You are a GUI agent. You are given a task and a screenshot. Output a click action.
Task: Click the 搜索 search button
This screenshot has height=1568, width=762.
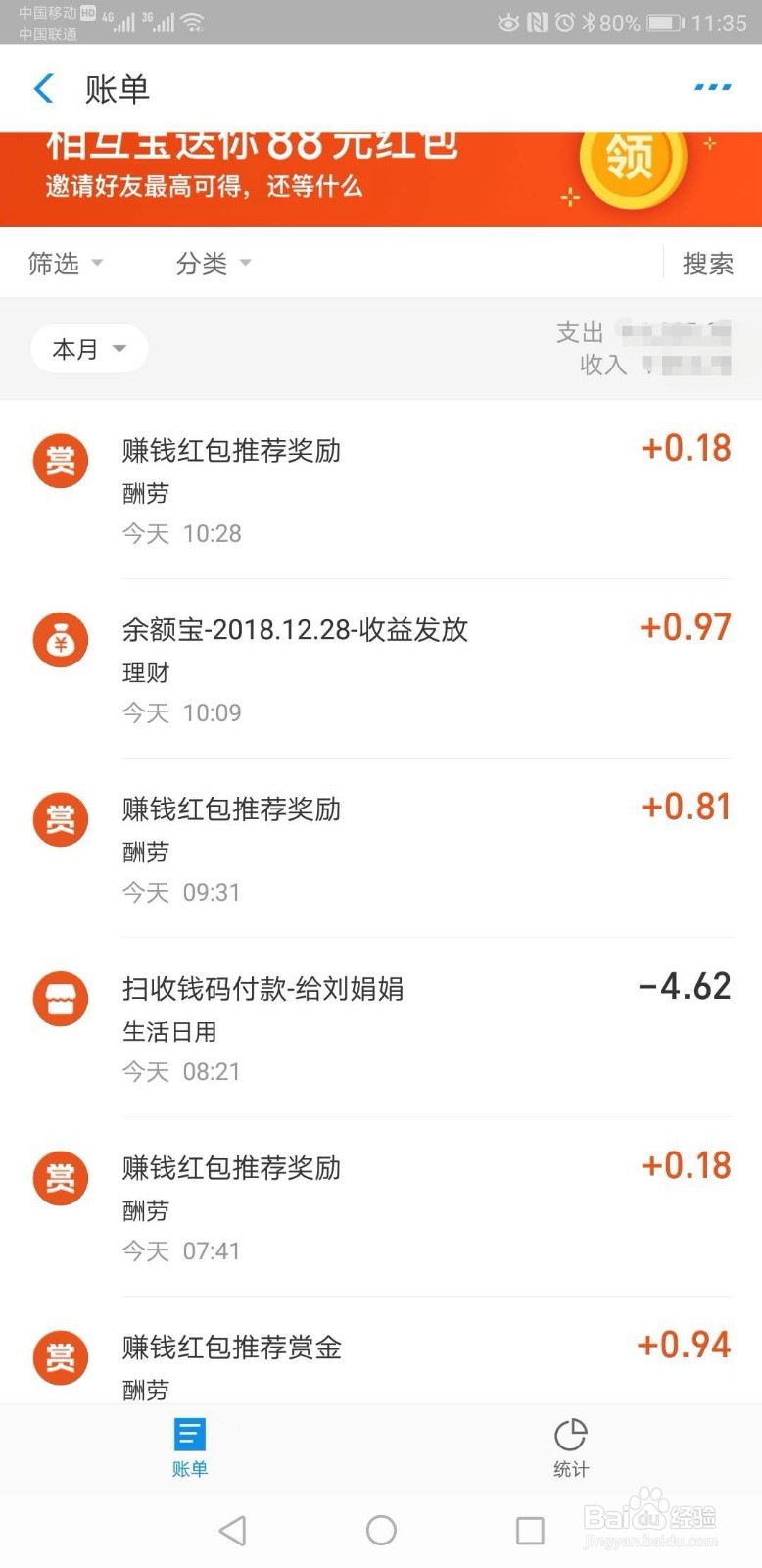point(707,263)
